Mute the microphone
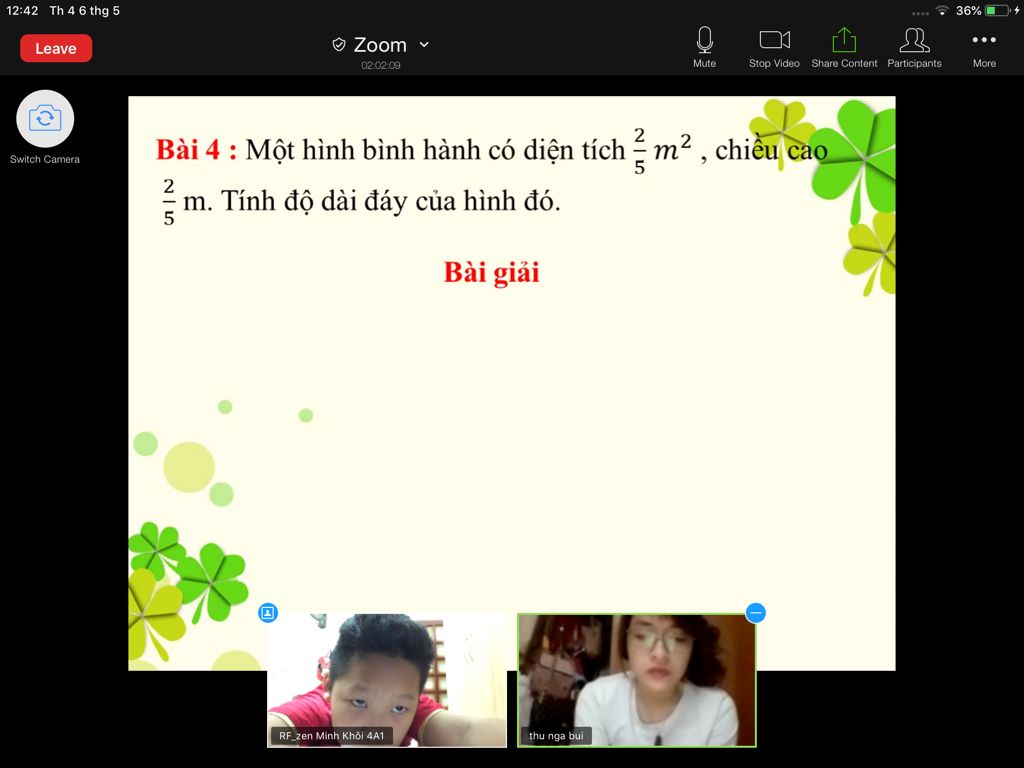The height and width of the screenshot is (768, 1024). tap(704, 47)
